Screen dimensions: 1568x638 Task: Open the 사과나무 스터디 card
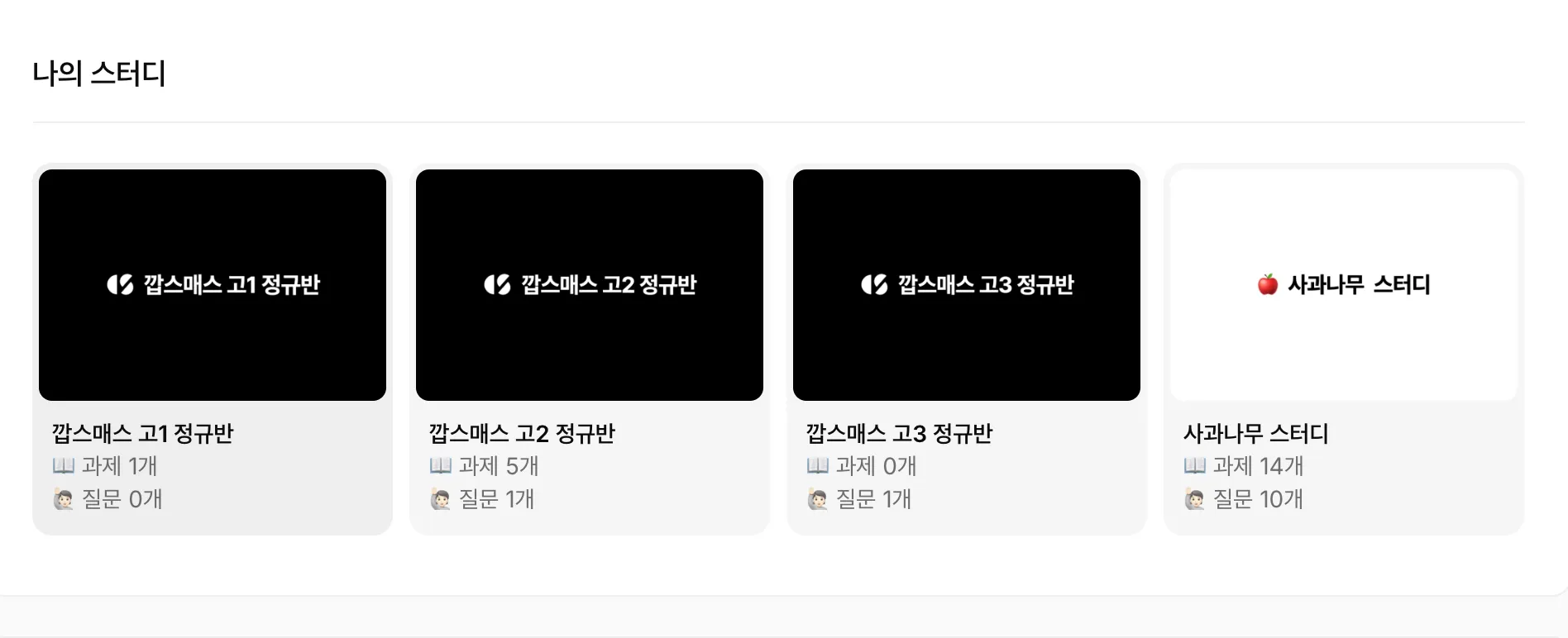pyautogui.click(x=1344, y=285)
